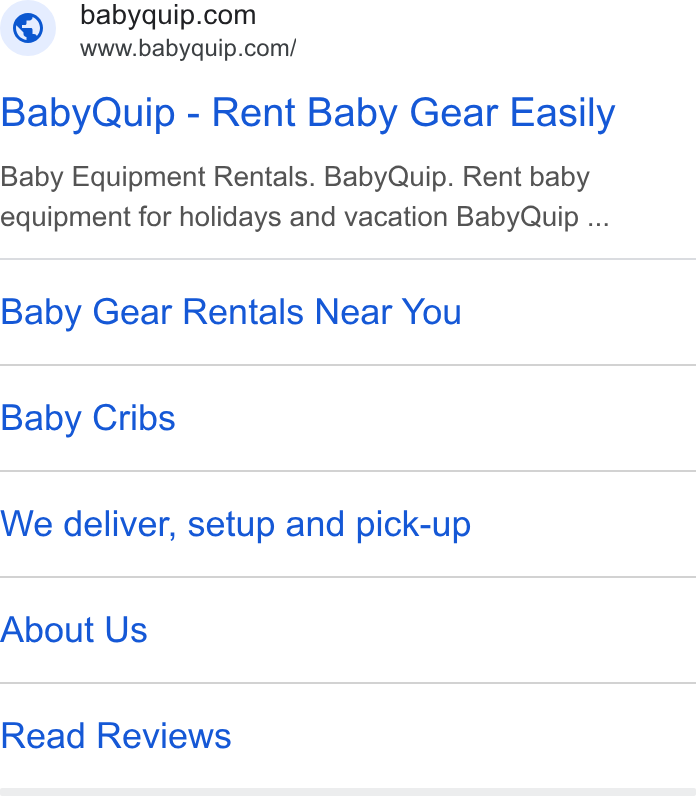Tap the www.babyquip.com site URL header
The image size is (696, 796).
pos(188,49)
